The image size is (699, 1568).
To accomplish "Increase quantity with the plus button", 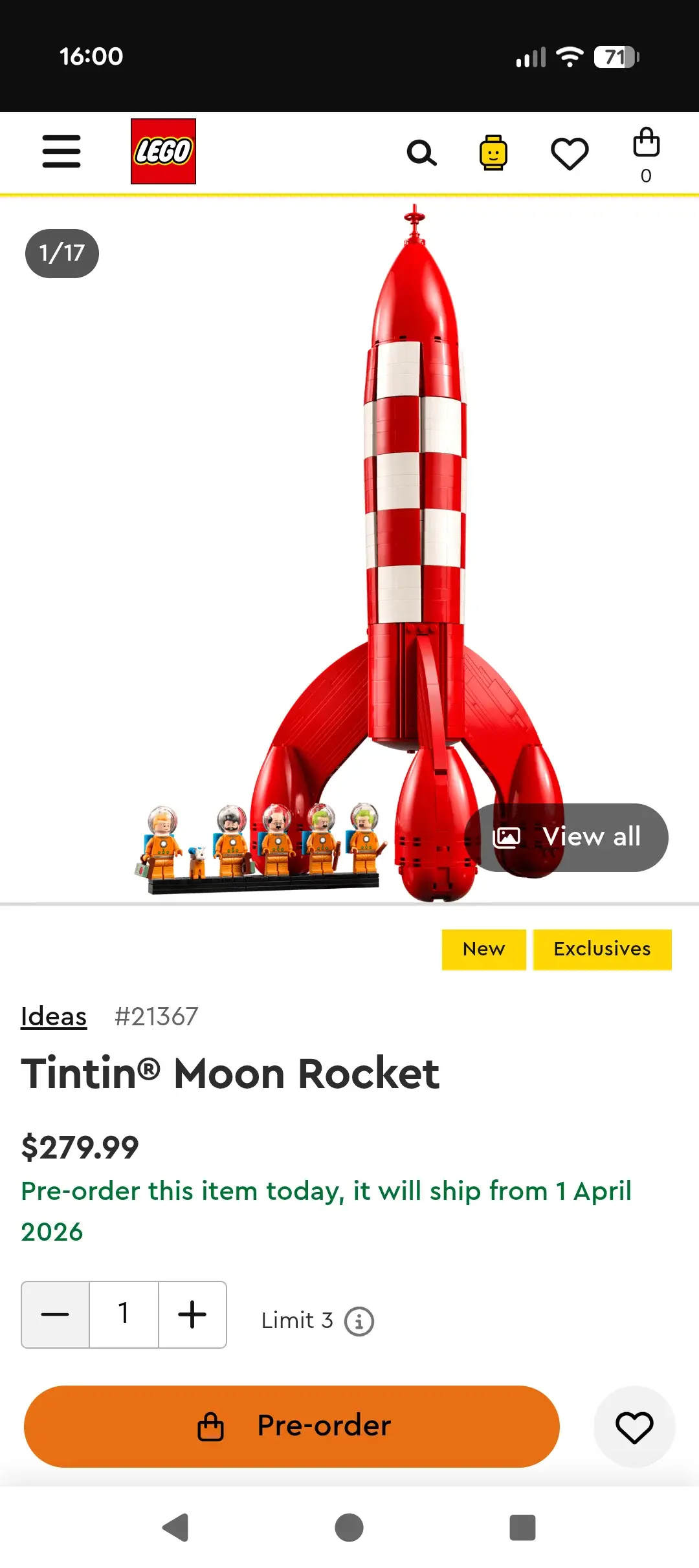I will pyautogui.click(x=192, y=1314).
